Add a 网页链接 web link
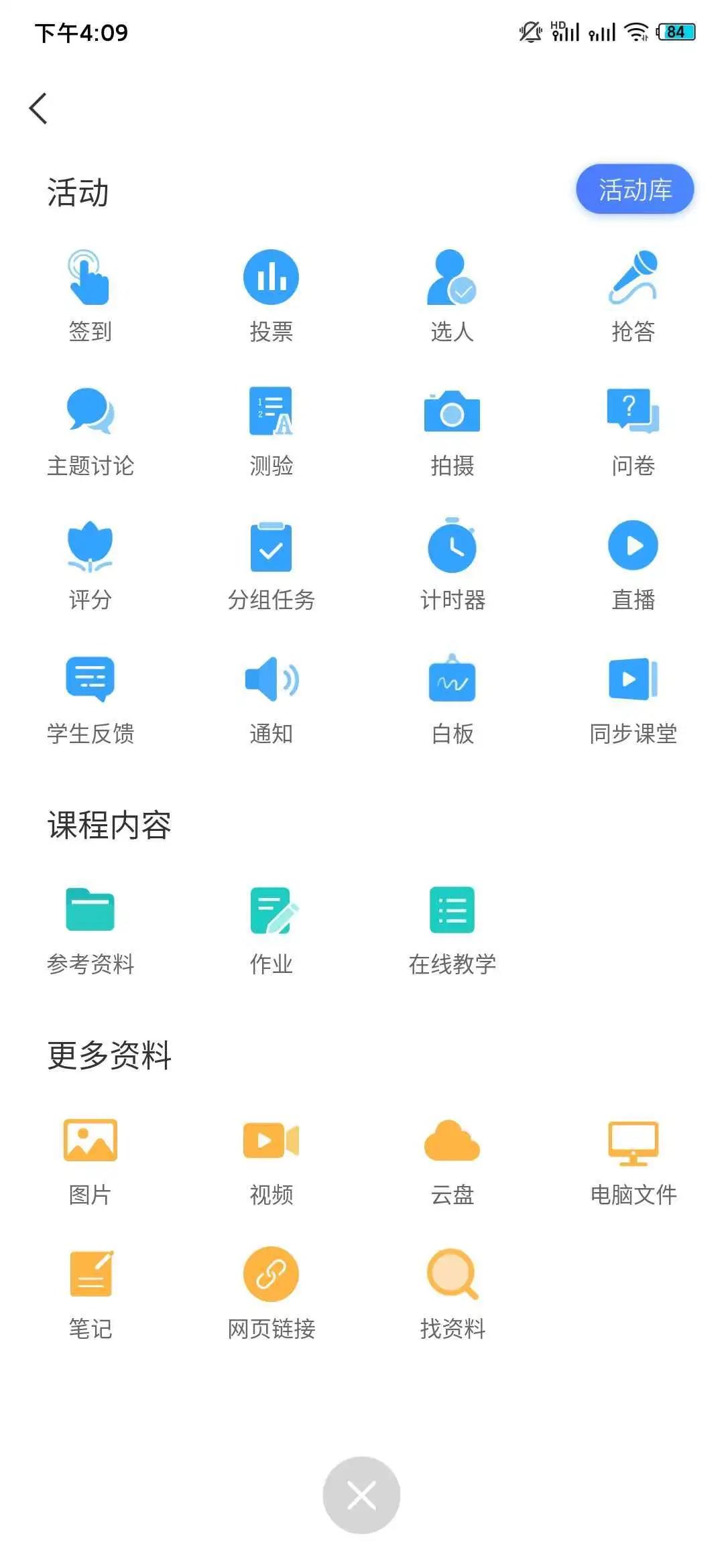The image size is (724, 1568). tap(271, 1293)
